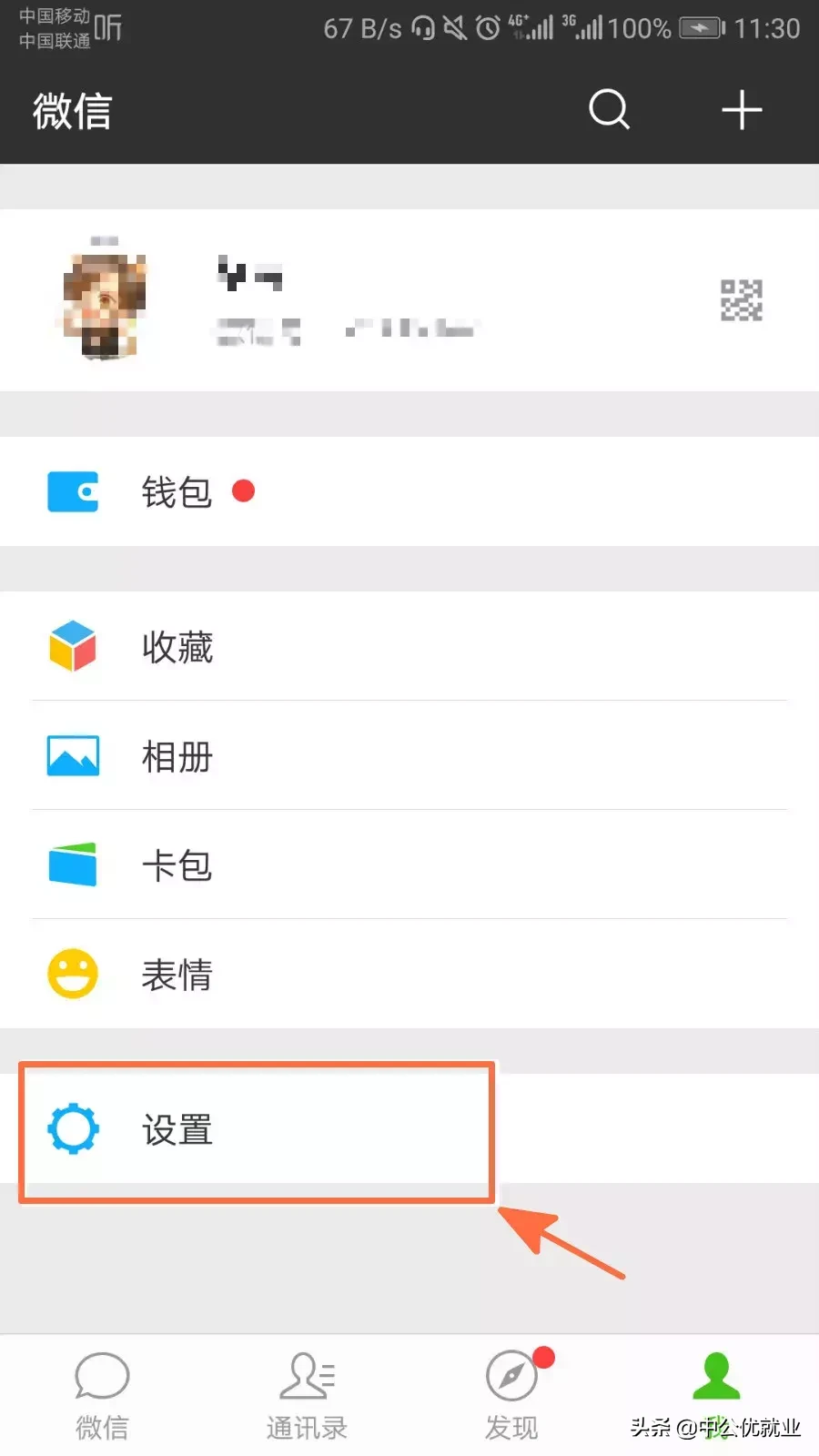819x1456 pixels.
Task: Open the profile avatar thumbnail
Action: 103,302
